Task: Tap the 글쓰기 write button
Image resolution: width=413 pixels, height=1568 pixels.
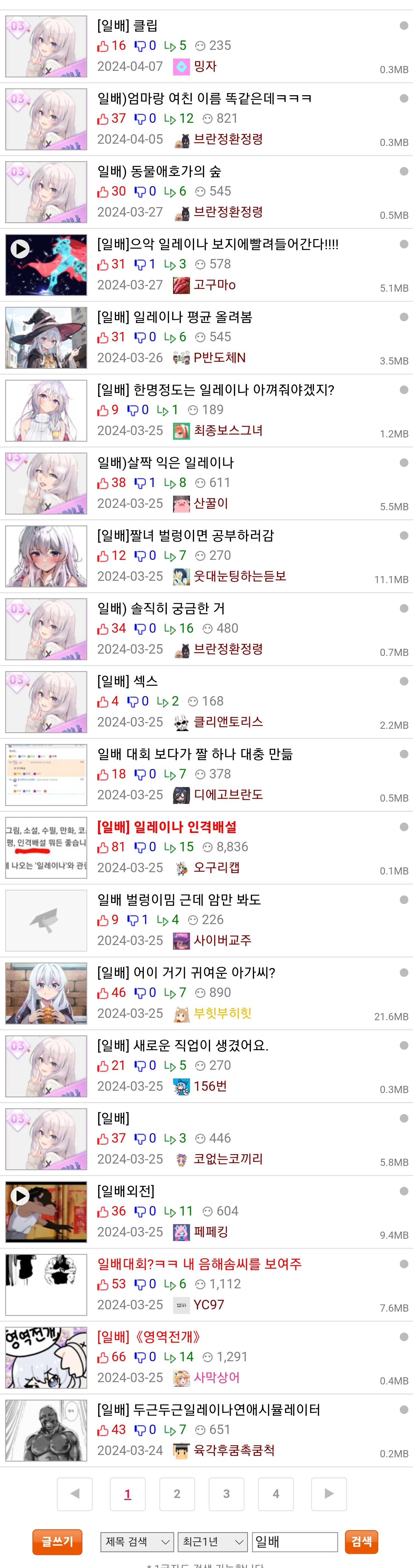Action: pos(57,1542)
